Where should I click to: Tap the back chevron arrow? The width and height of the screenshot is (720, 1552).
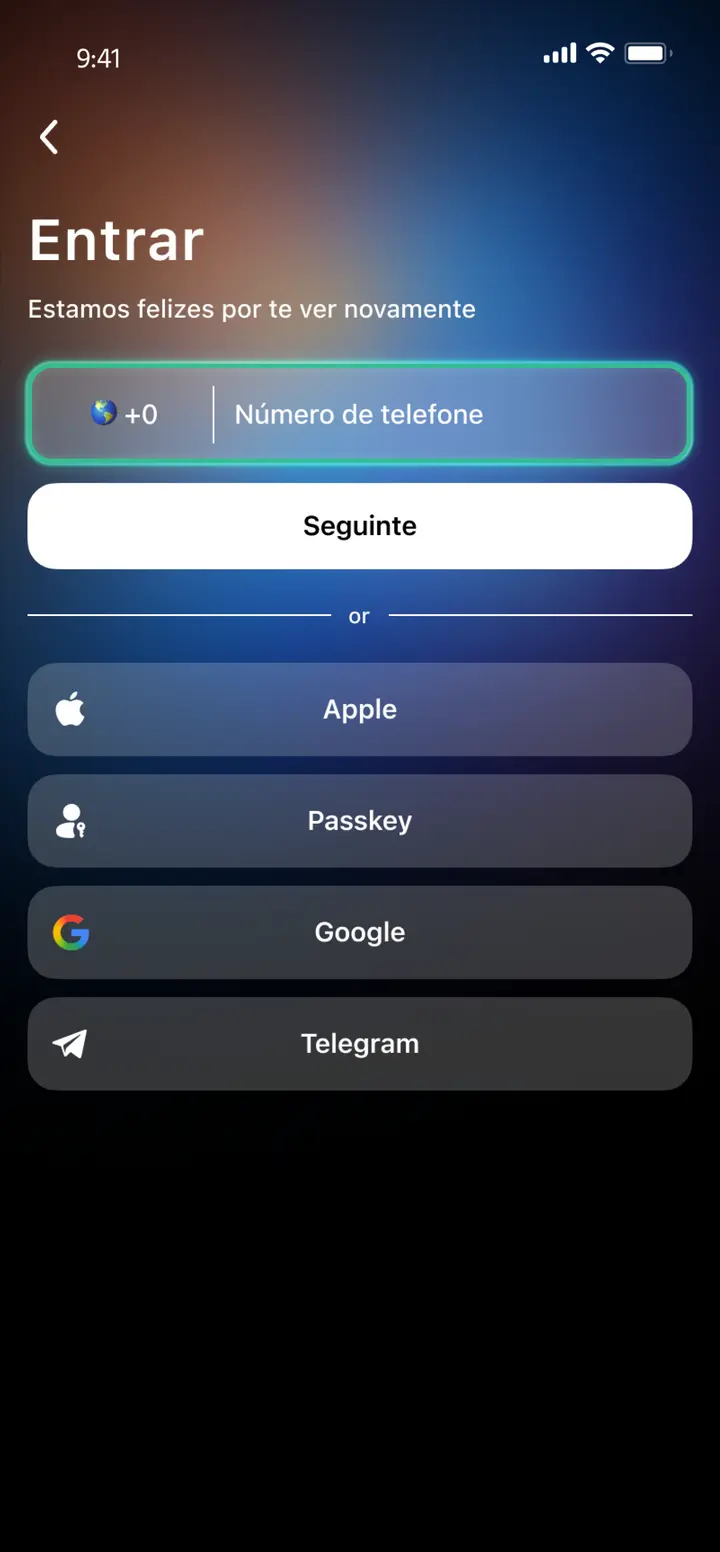point(48,136)
